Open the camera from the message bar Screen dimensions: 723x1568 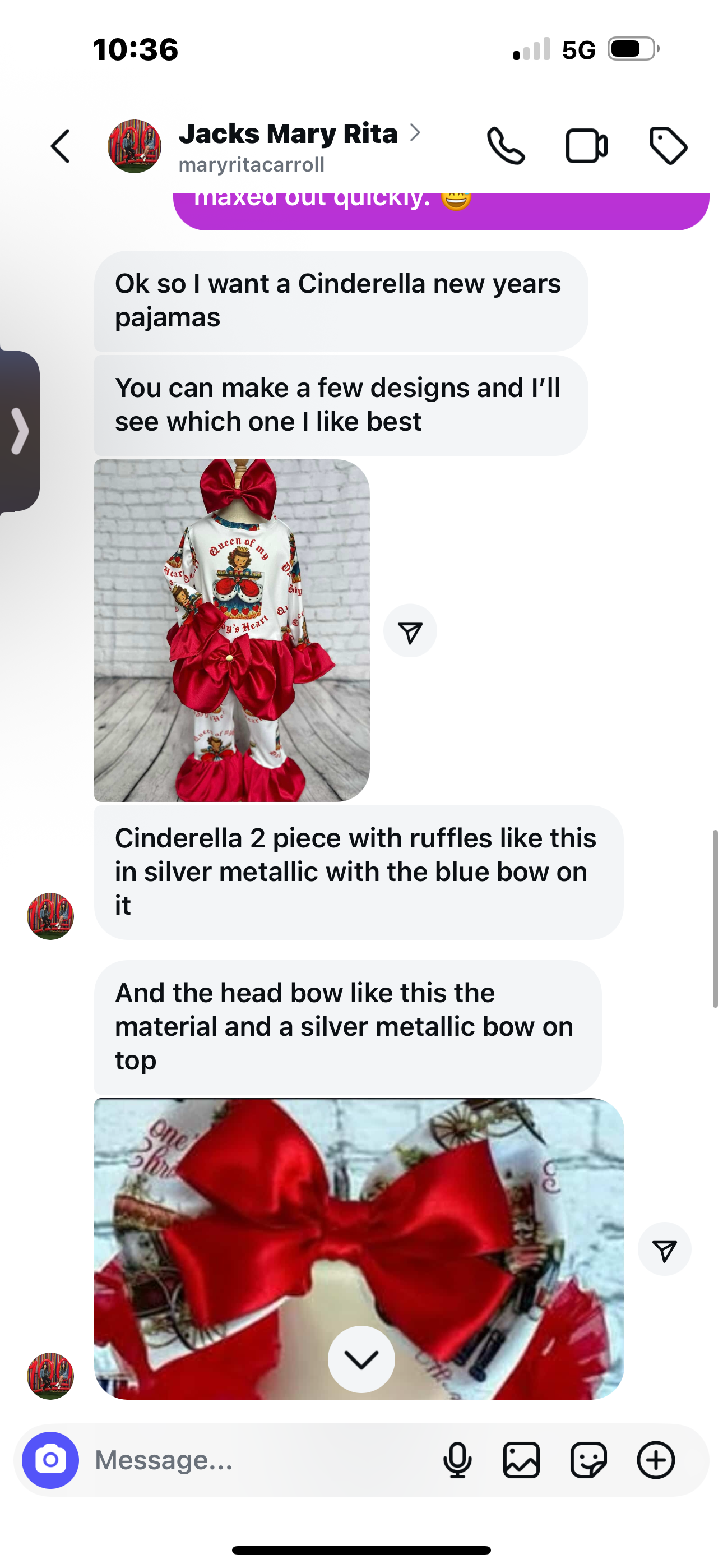click(50, 1460)
